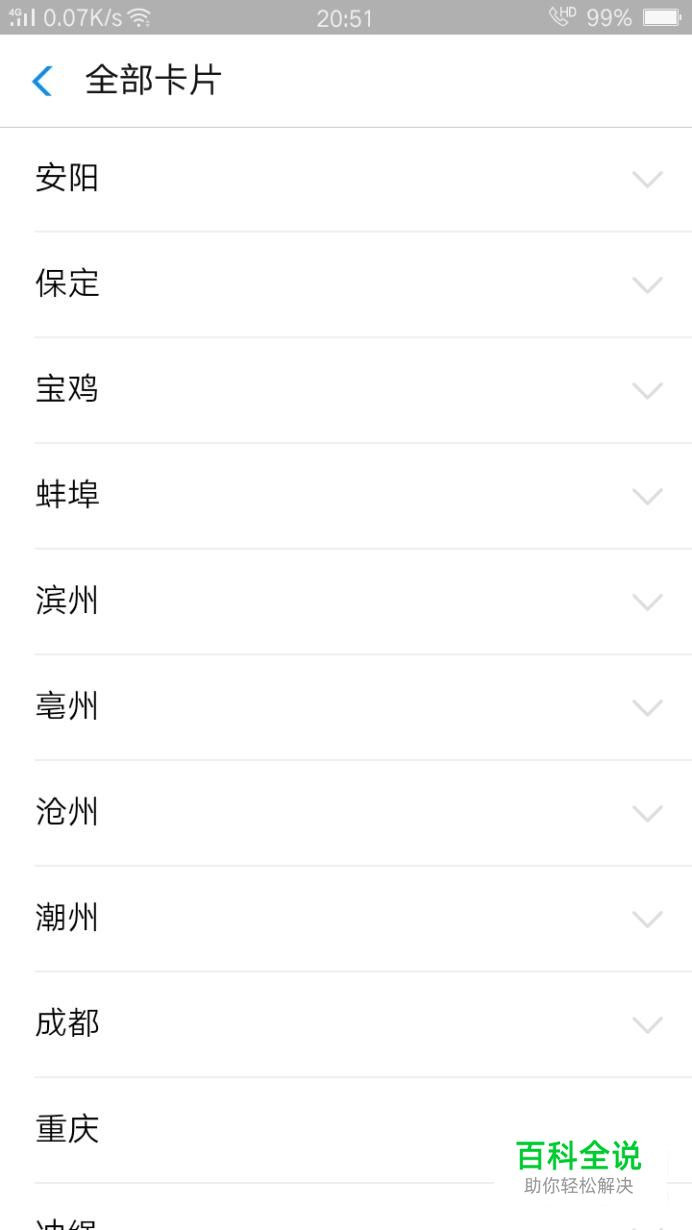692x1230 pixels.
Task: Expand the 蚌埠 row
Action: tap(346, 496)
